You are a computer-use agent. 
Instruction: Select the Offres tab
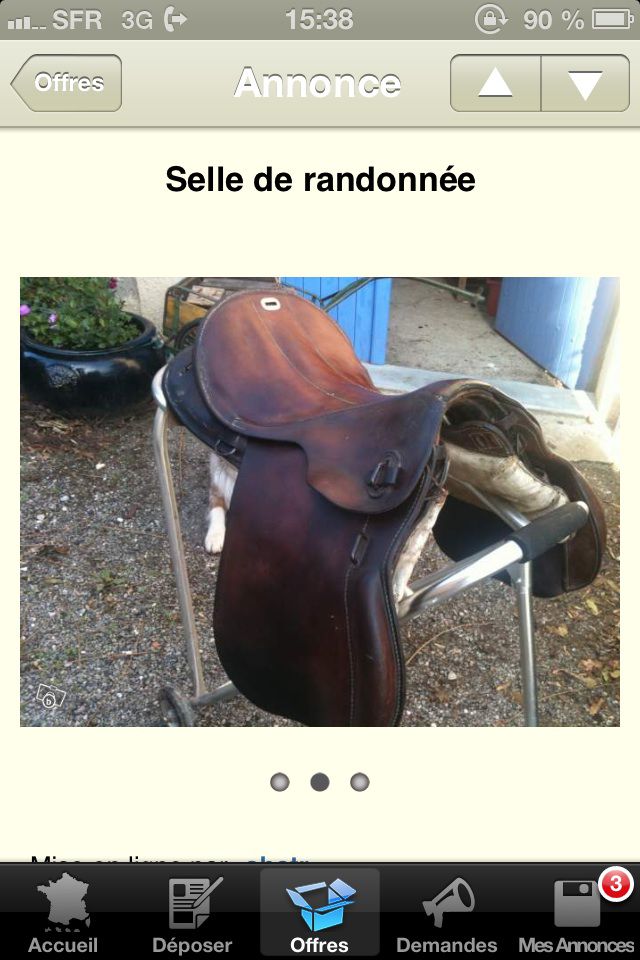tap(320, 913)
